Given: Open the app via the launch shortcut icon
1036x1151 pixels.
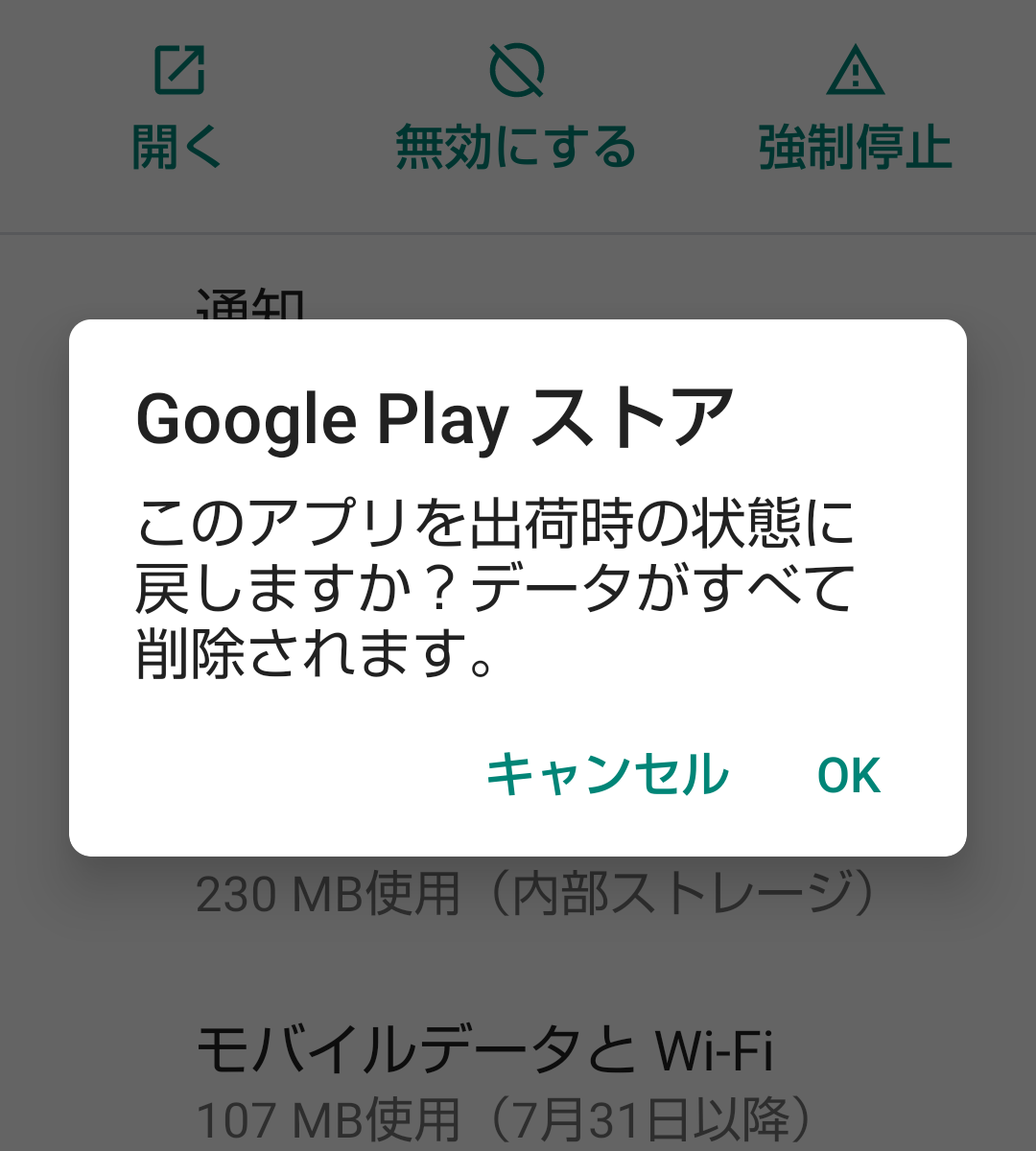Looking at the screenshot, I should [x=178, y=67].
